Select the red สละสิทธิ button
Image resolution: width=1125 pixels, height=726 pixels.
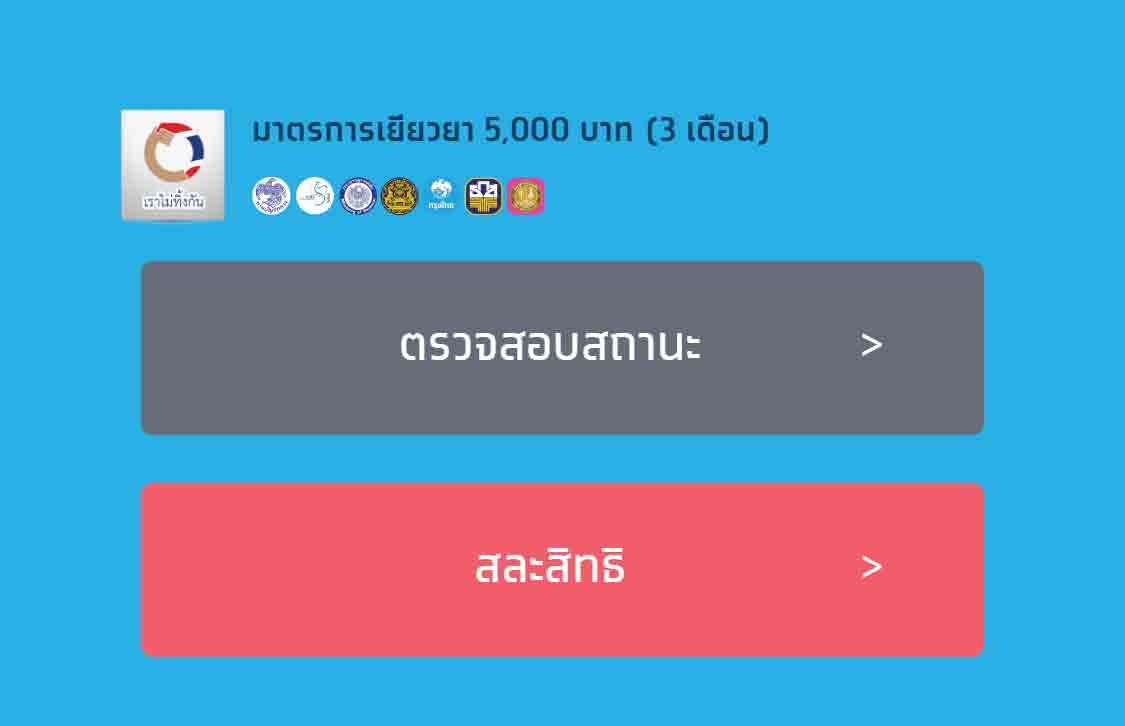[561, 569]
